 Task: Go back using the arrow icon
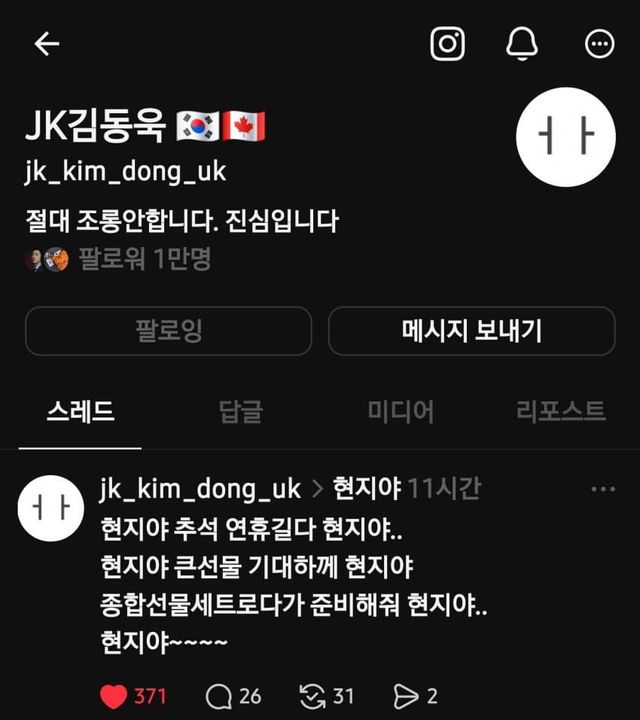coord(47,44)
